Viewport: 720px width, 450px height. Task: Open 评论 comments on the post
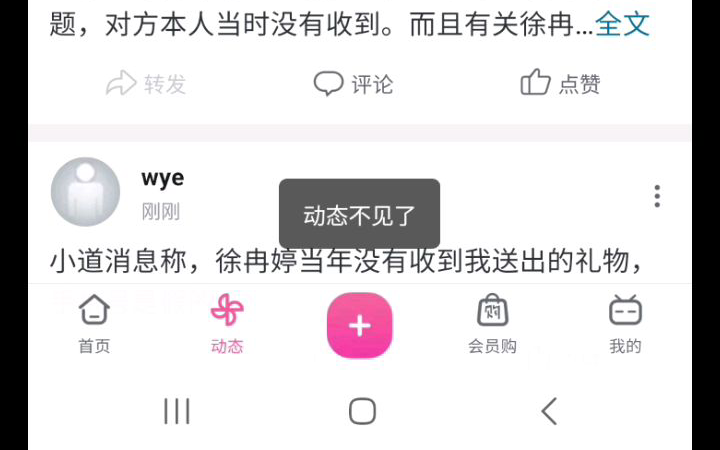354,84
